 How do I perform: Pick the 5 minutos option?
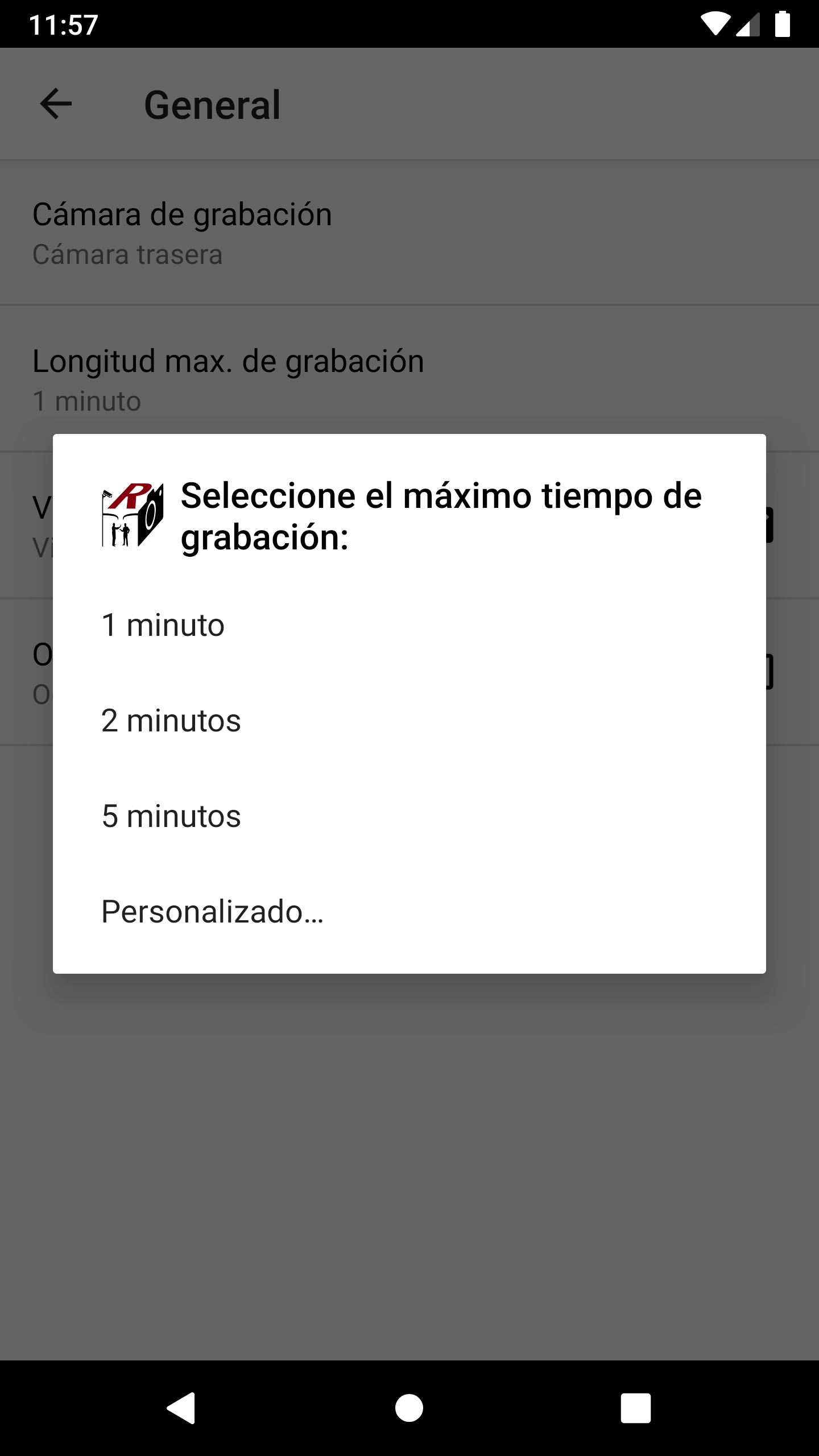click(409, 816)
